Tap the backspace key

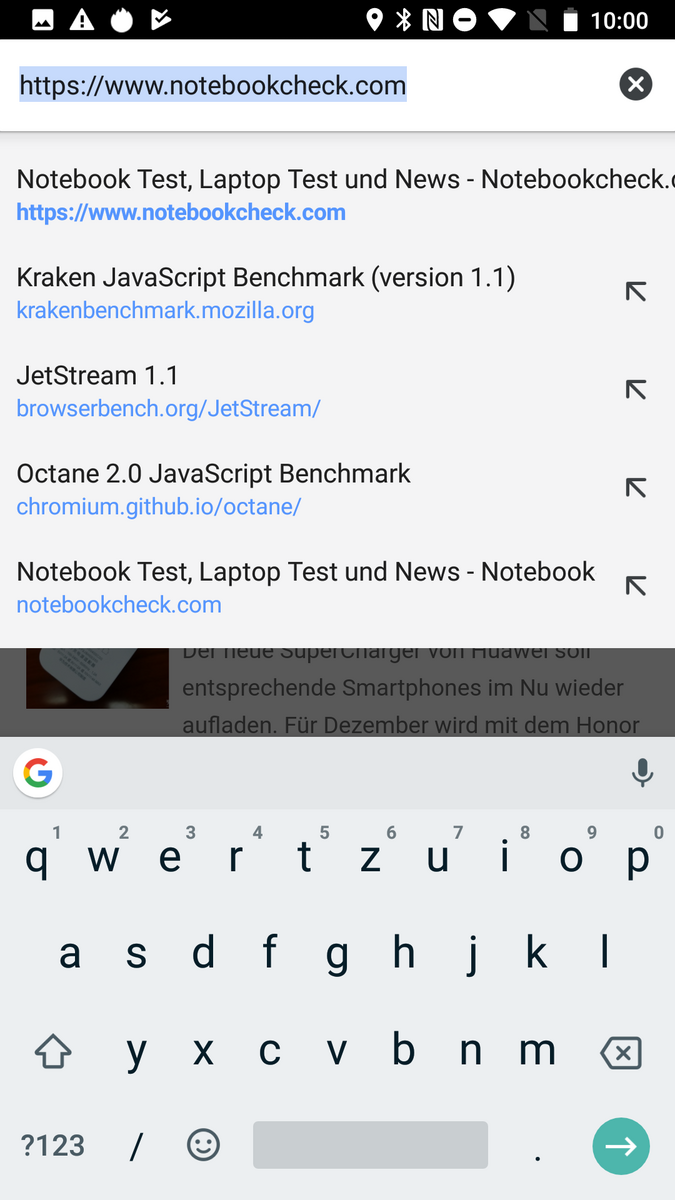[x=620, y=1052]
